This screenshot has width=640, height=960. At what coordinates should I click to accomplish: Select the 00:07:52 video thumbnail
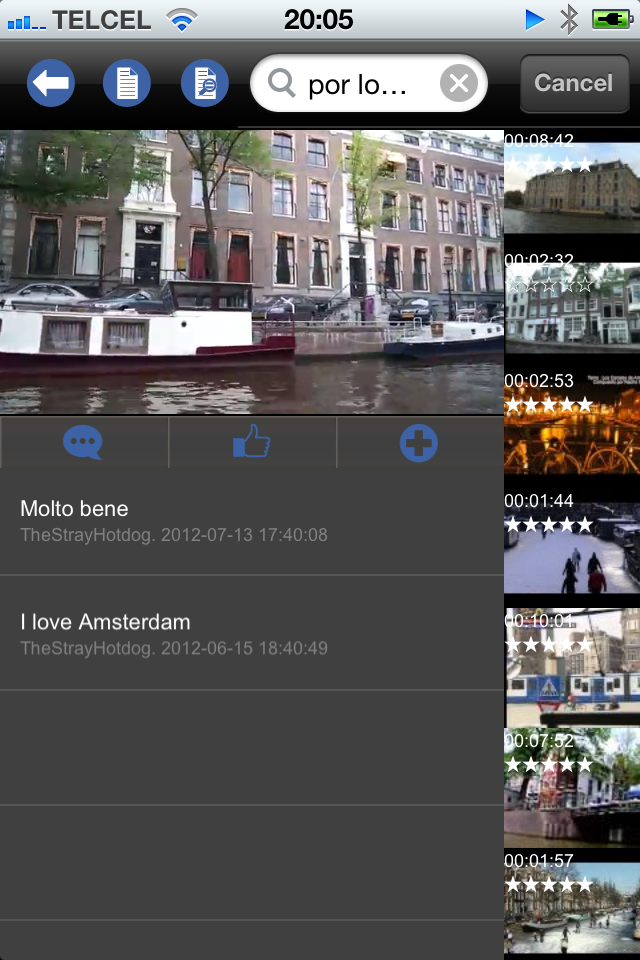click(x=571, y=786)
